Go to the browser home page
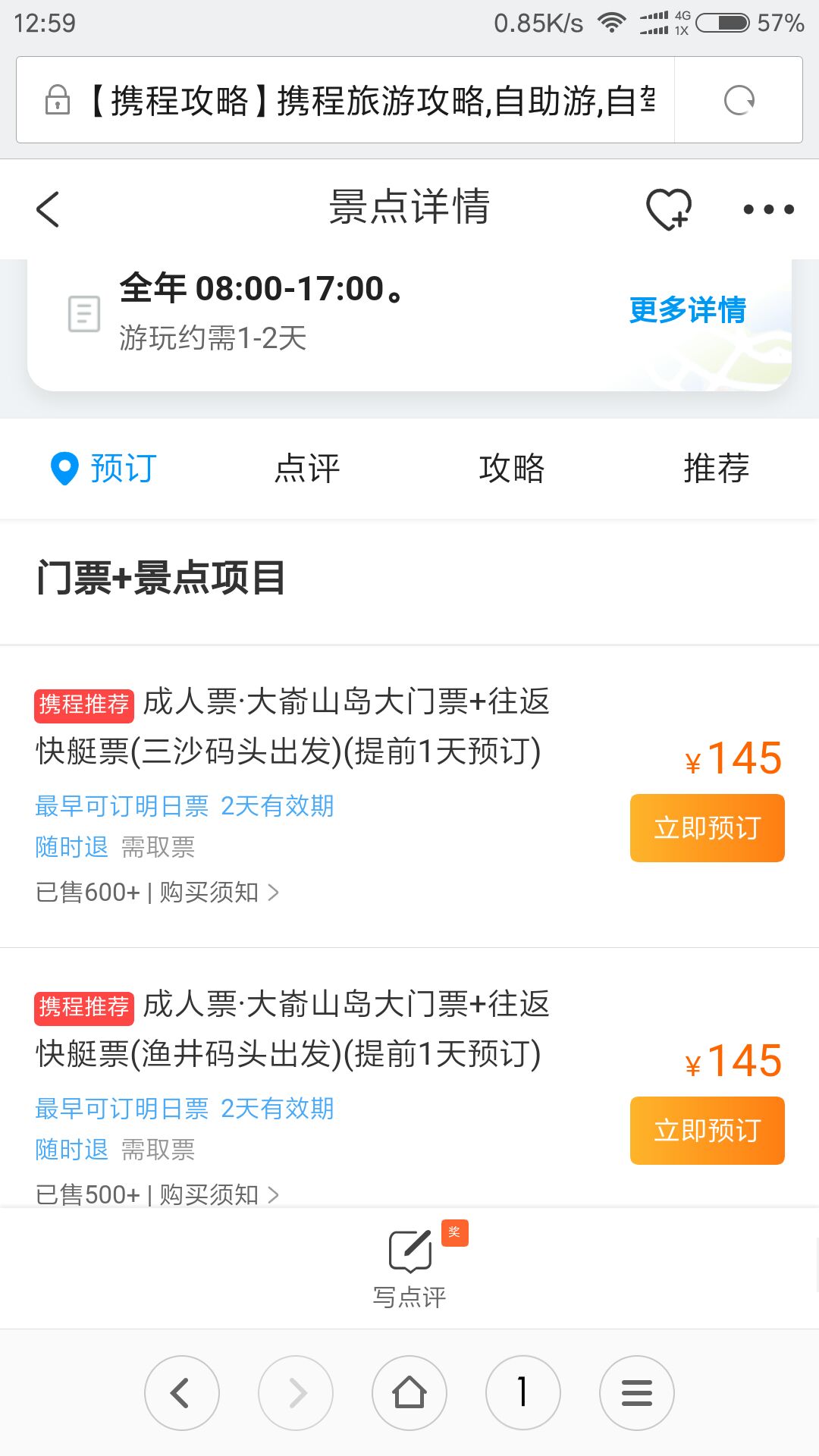Image resolution: width=819 pixels, height=1456 pixels. pyautogui.click(x=409, y=1393)
